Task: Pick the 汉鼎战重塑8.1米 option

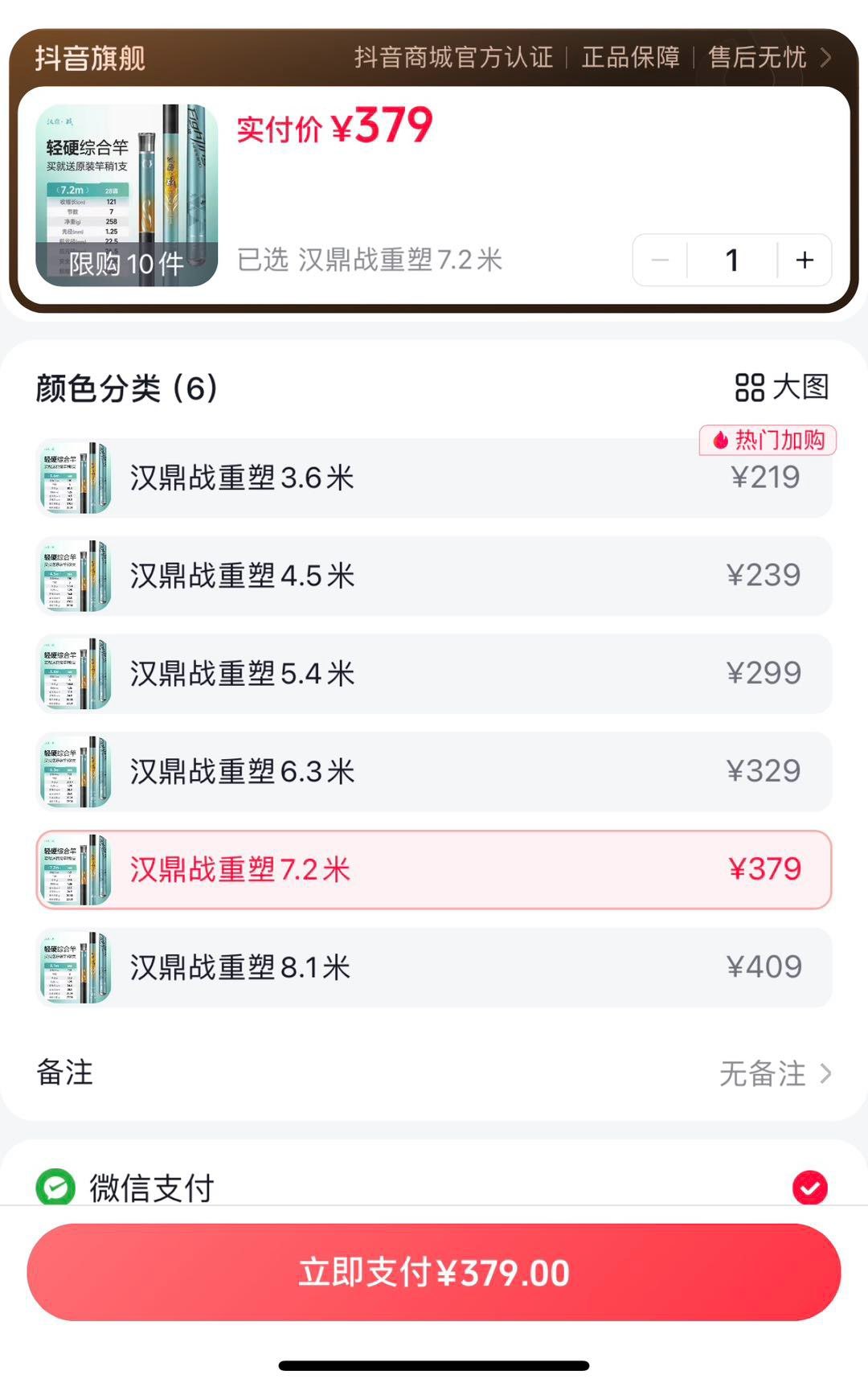Action: click(434, 968)
